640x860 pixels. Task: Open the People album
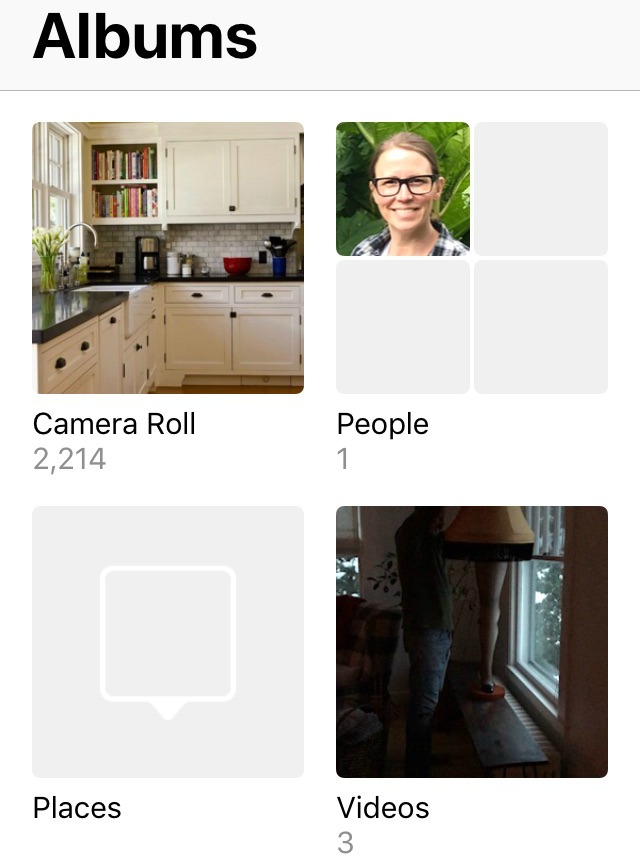pyautogui.click(x=471, y=258)
